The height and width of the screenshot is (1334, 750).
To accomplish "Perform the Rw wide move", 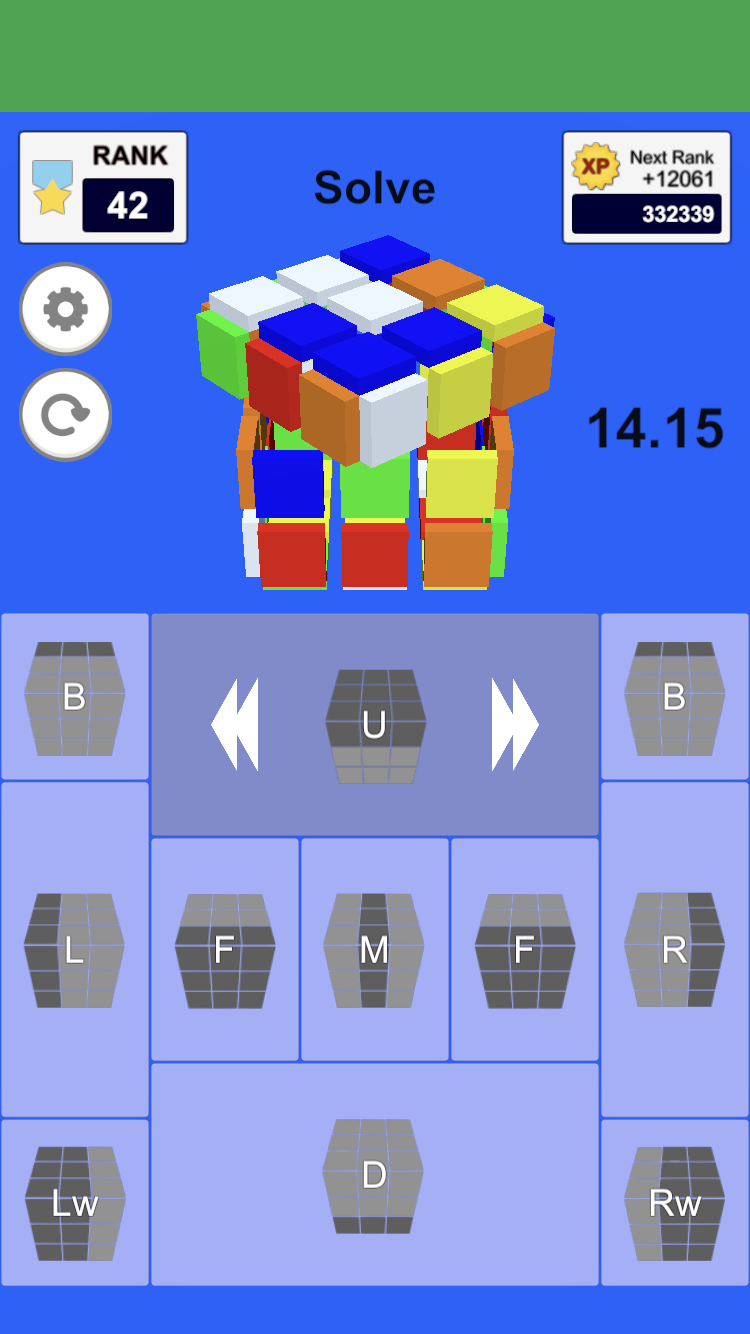I will point(674,1203).
